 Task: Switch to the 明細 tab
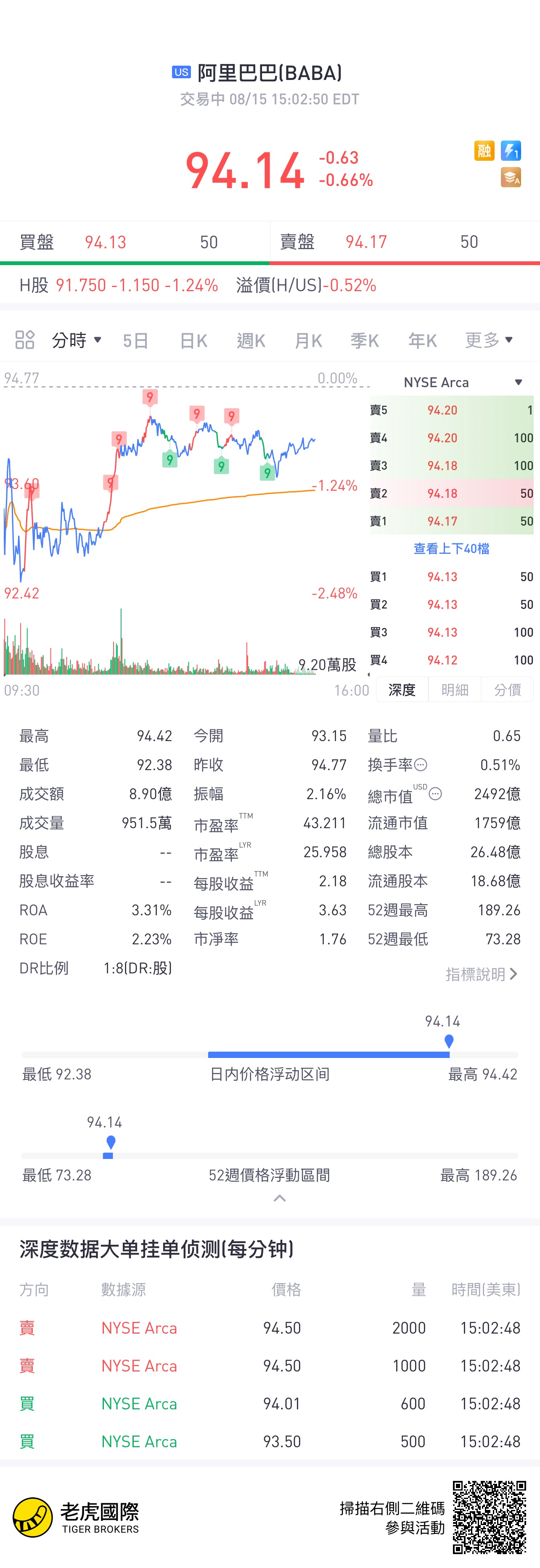(455, 690)
